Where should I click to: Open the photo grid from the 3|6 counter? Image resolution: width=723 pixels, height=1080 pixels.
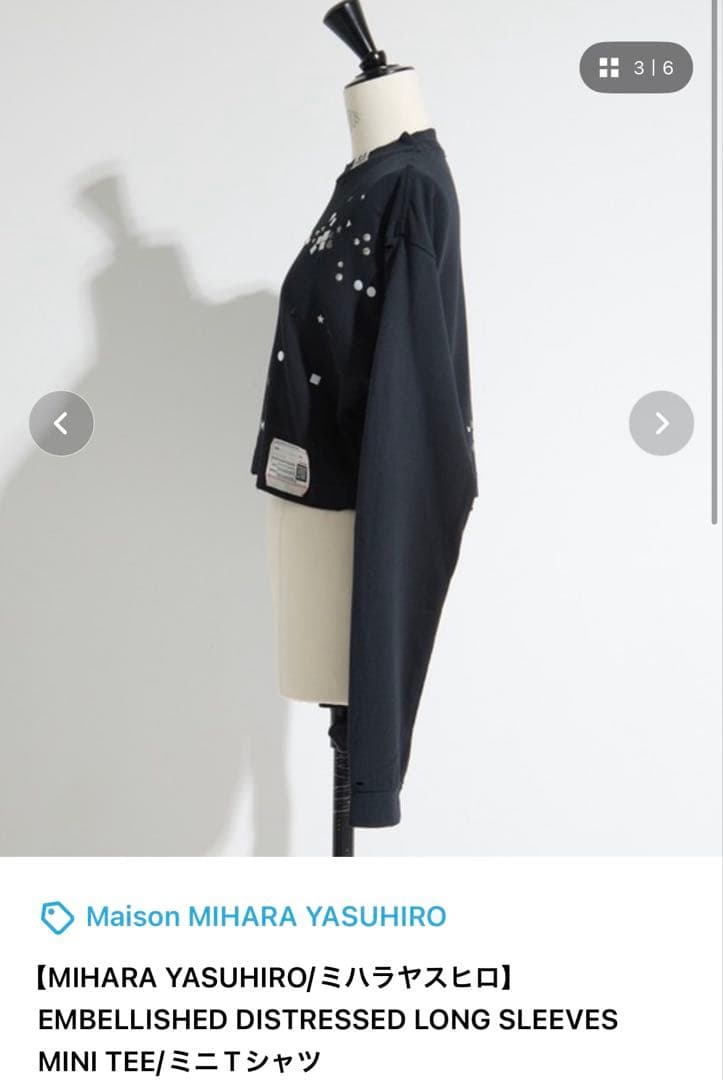[x=636, y=68]
